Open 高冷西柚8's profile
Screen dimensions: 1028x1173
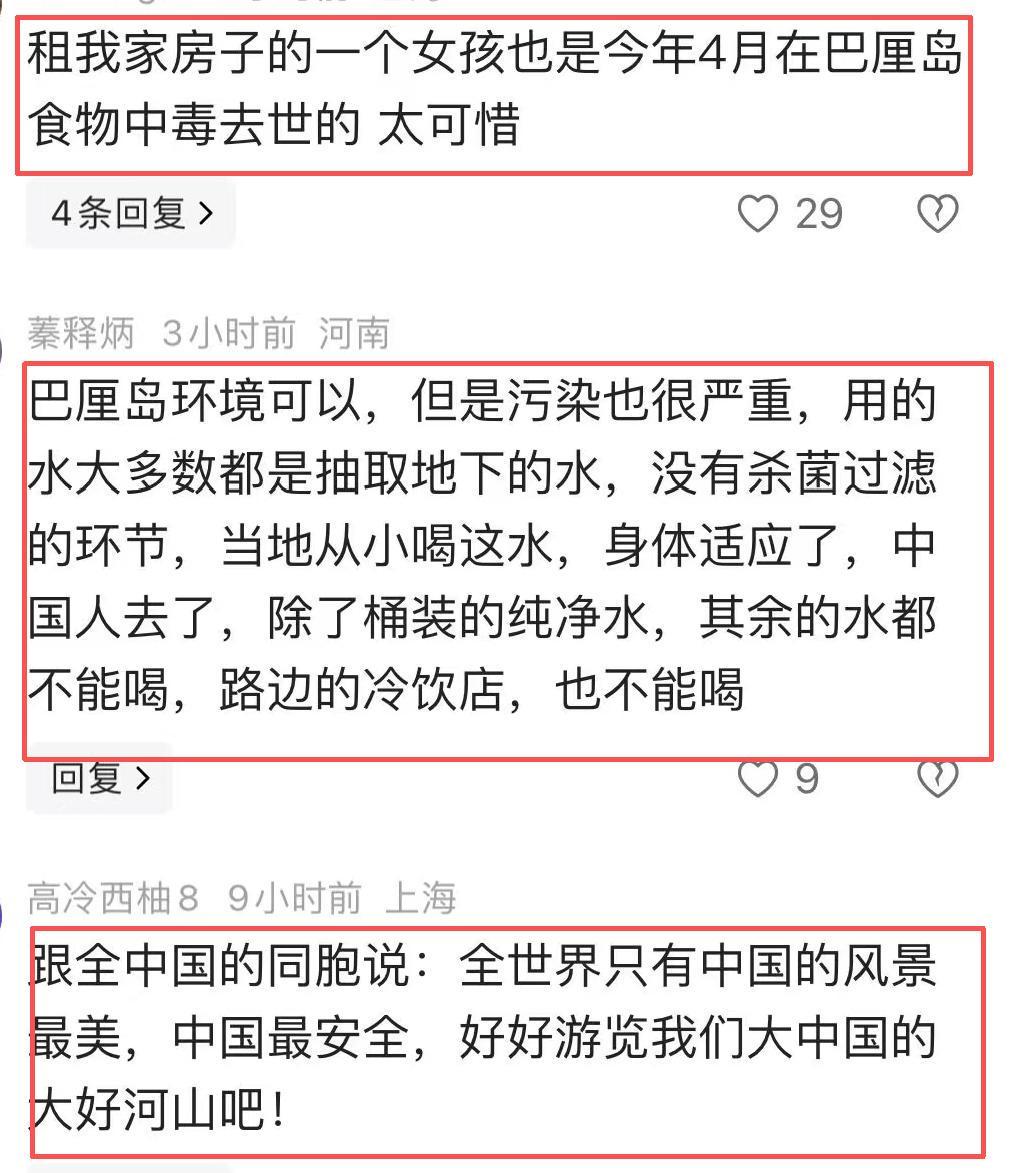113,898
